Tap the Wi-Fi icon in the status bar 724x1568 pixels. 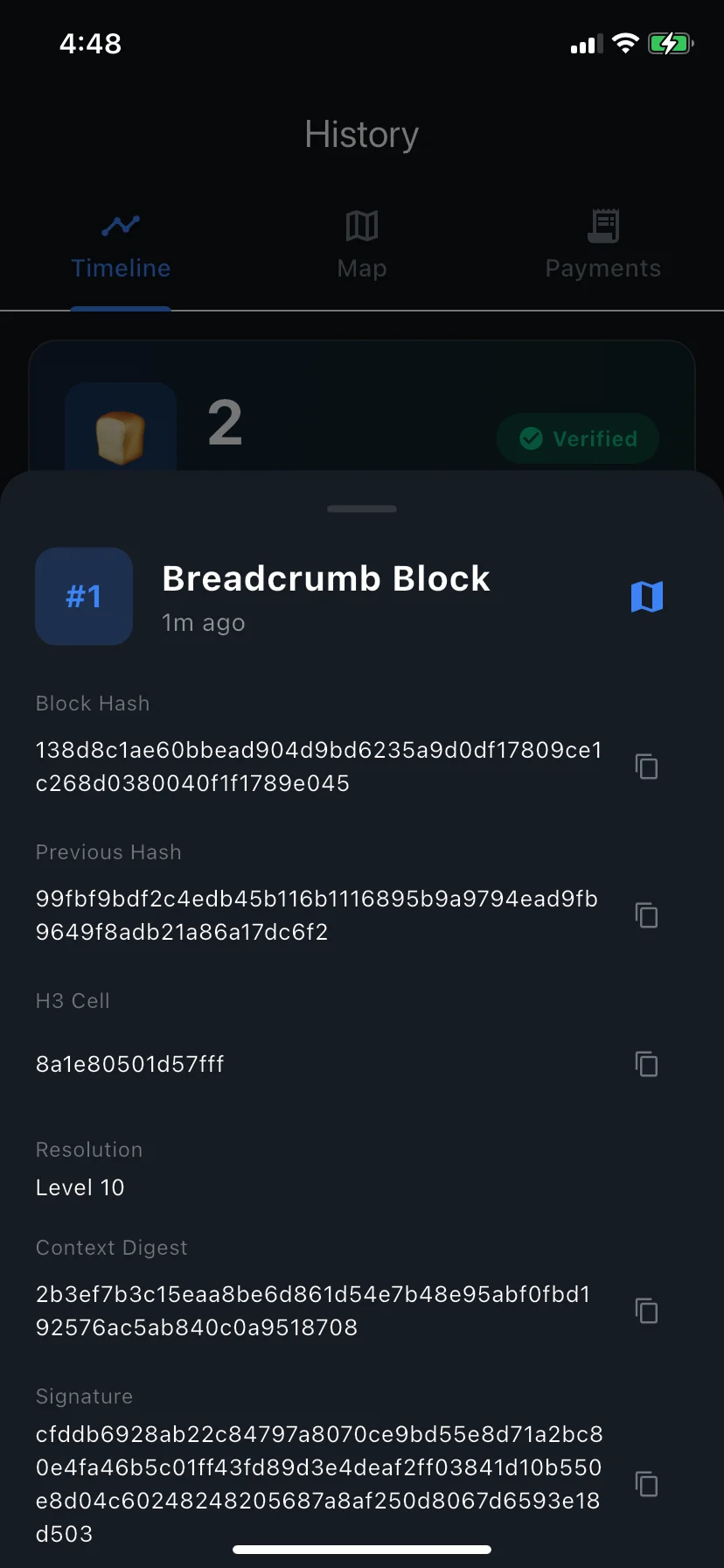(x=625, y=43)
